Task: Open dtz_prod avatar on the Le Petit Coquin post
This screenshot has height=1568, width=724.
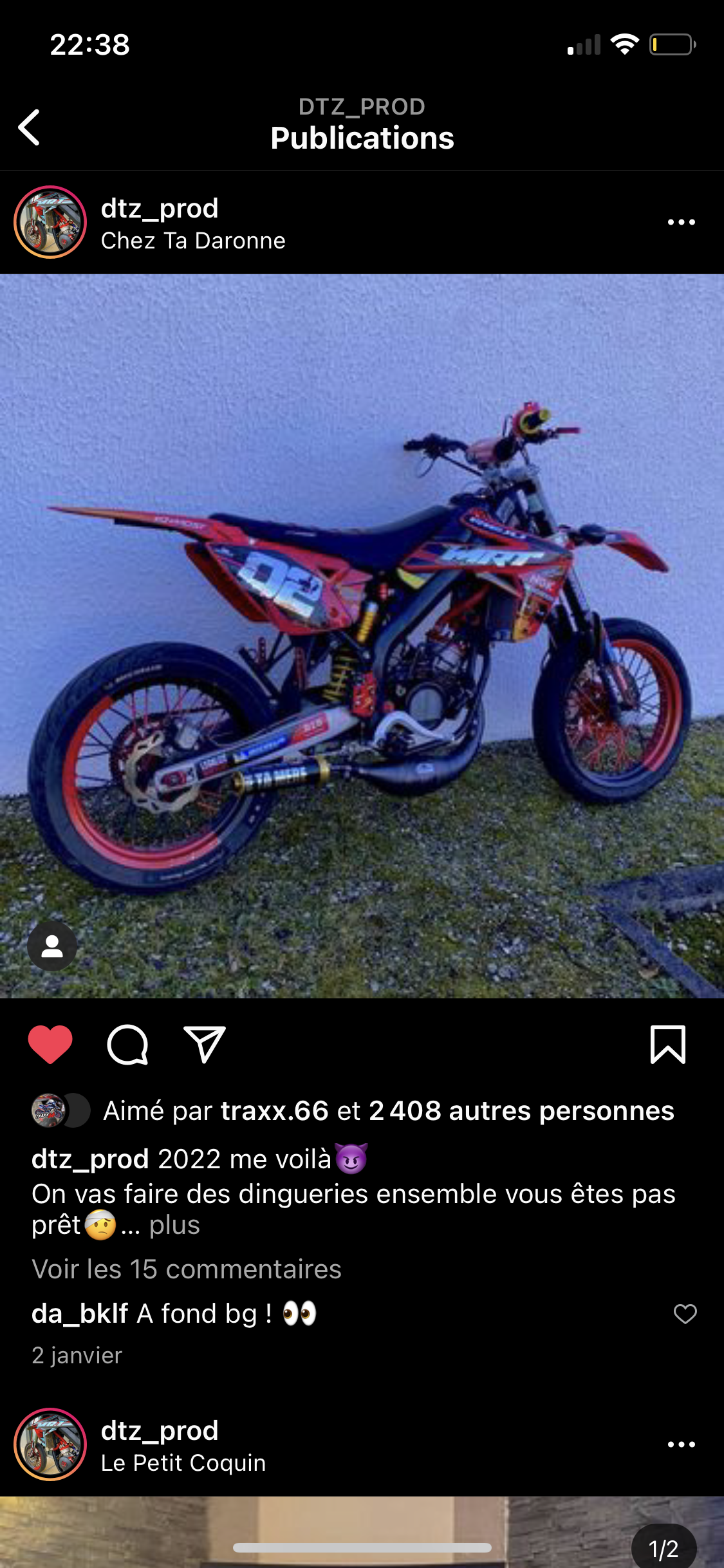Action: 50,1444
